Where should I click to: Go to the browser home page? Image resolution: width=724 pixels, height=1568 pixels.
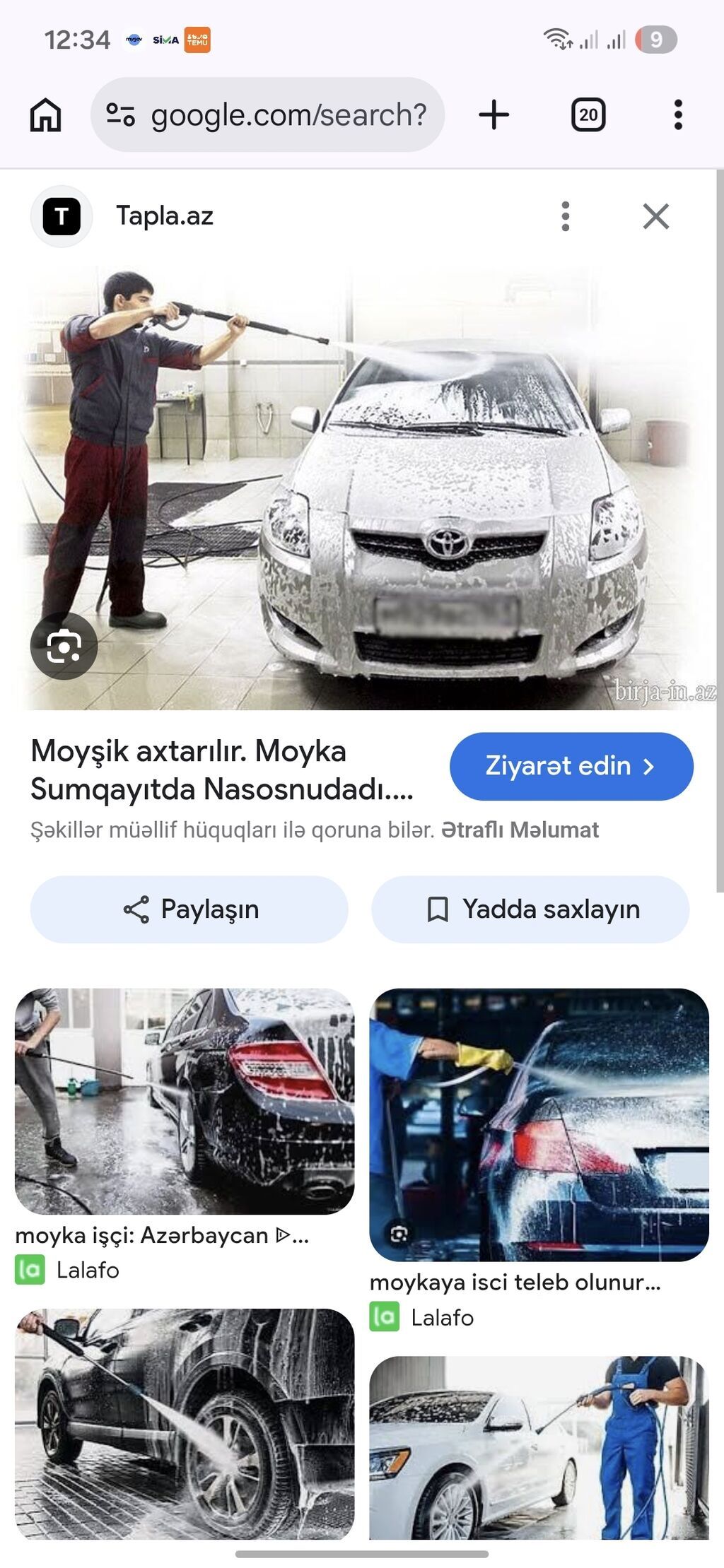tap(46, 114)
